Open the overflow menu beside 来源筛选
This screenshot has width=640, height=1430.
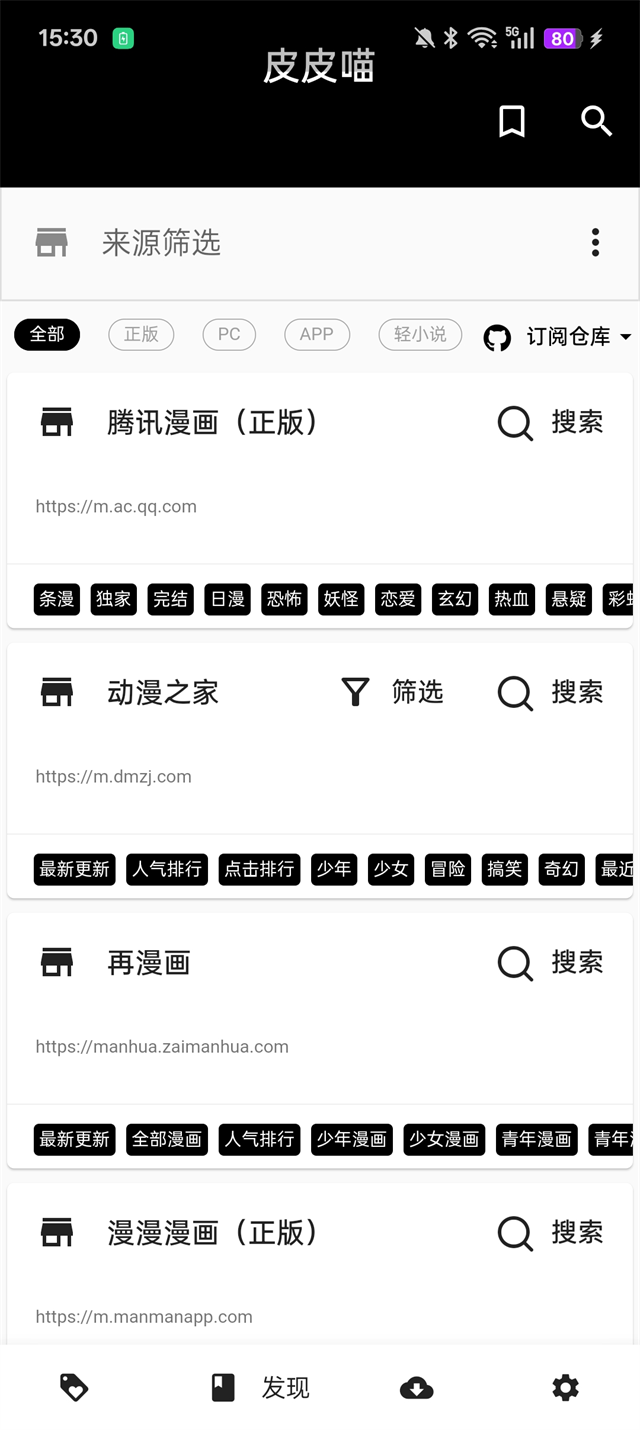595,242
